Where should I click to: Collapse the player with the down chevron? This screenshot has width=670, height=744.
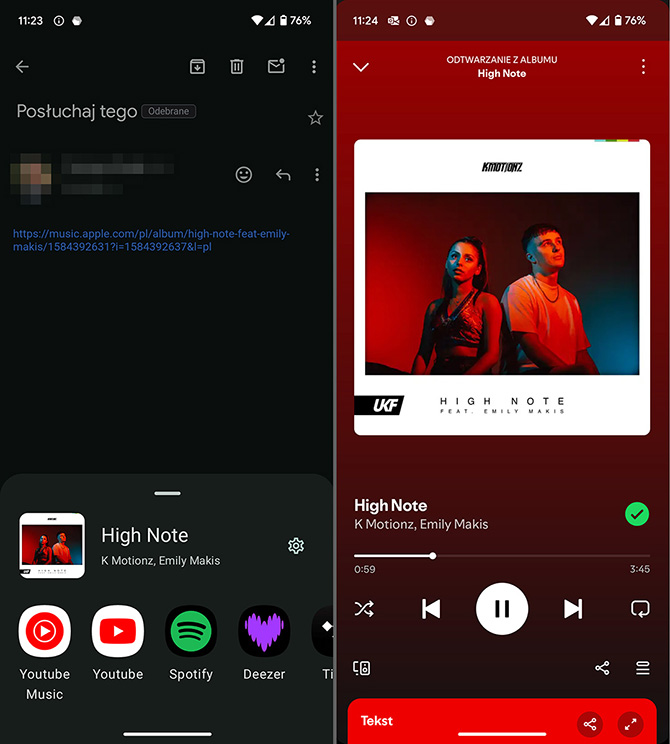pos(361,67)
